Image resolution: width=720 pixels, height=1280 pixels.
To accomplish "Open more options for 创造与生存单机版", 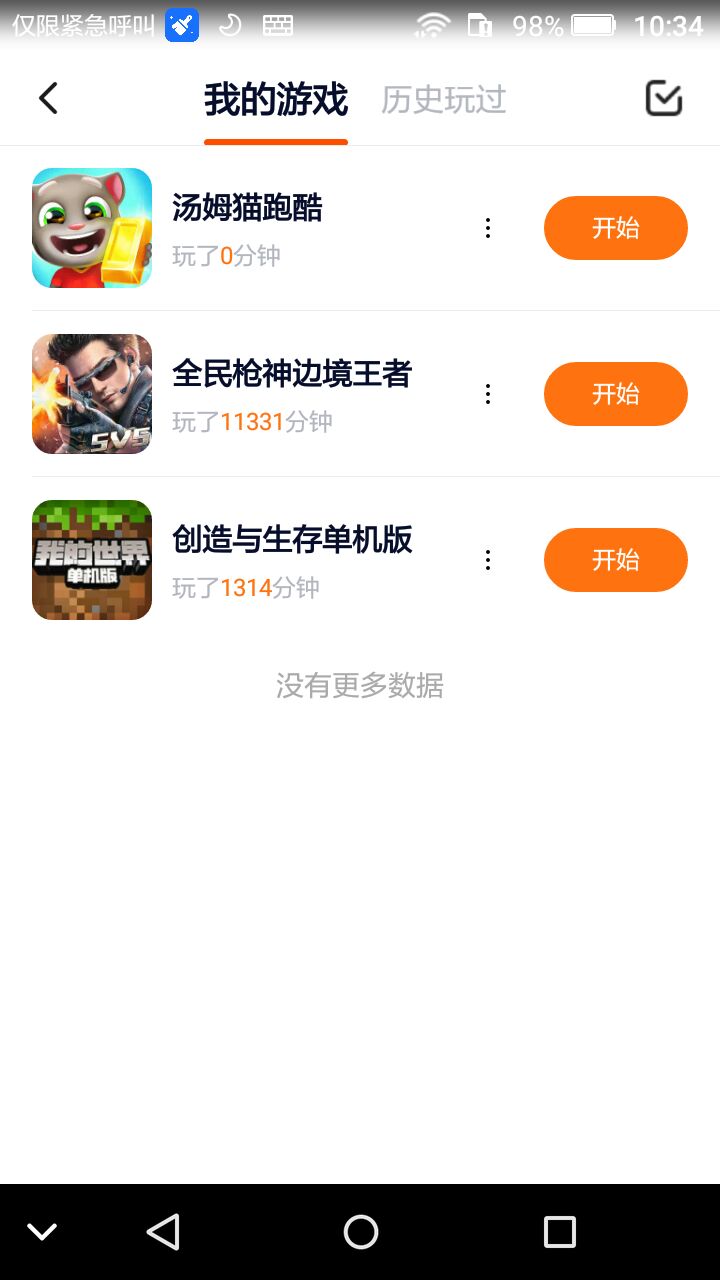I will click(x=488, y=560).
